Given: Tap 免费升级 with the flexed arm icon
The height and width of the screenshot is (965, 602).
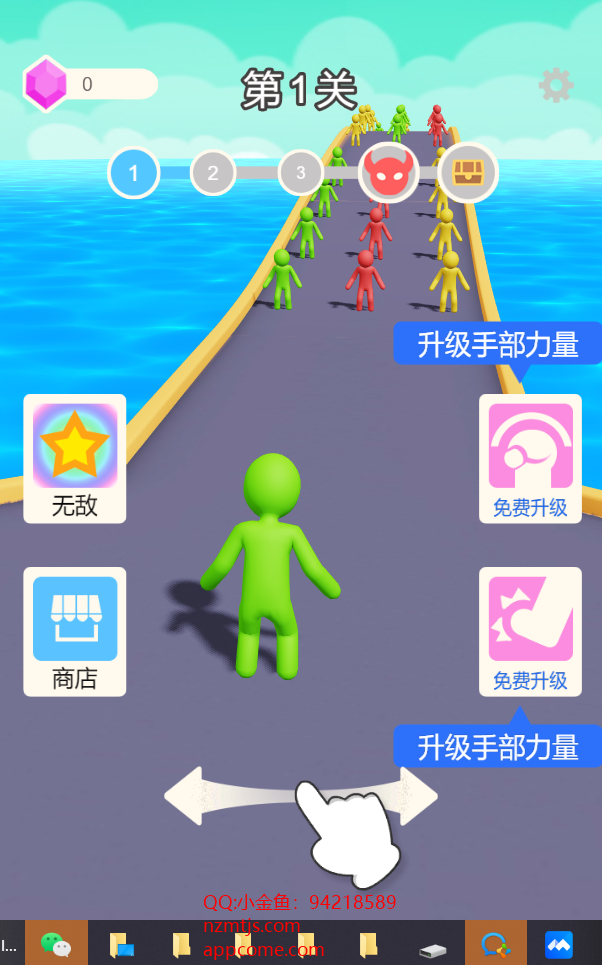Looking at the screenshot, I should coord(530,631).
